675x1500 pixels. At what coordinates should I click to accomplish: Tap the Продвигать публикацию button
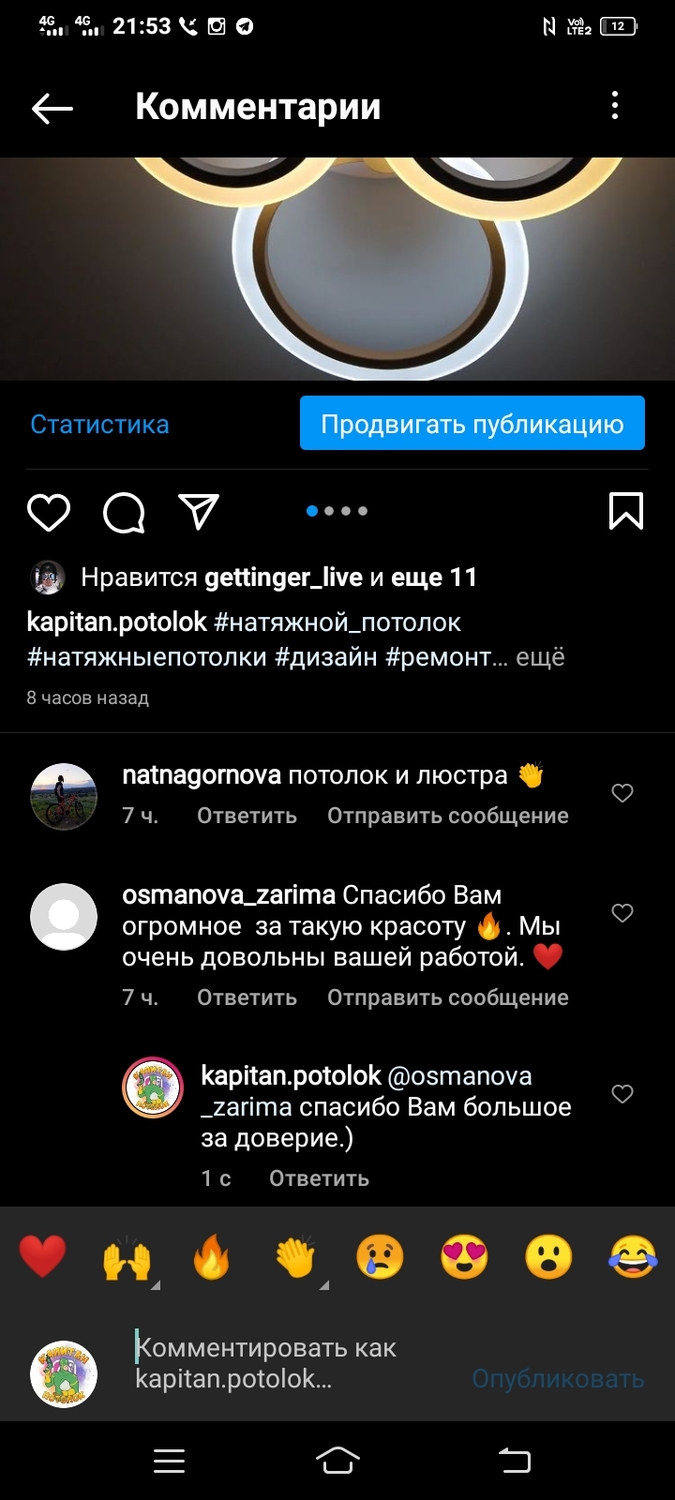[472, 424]
